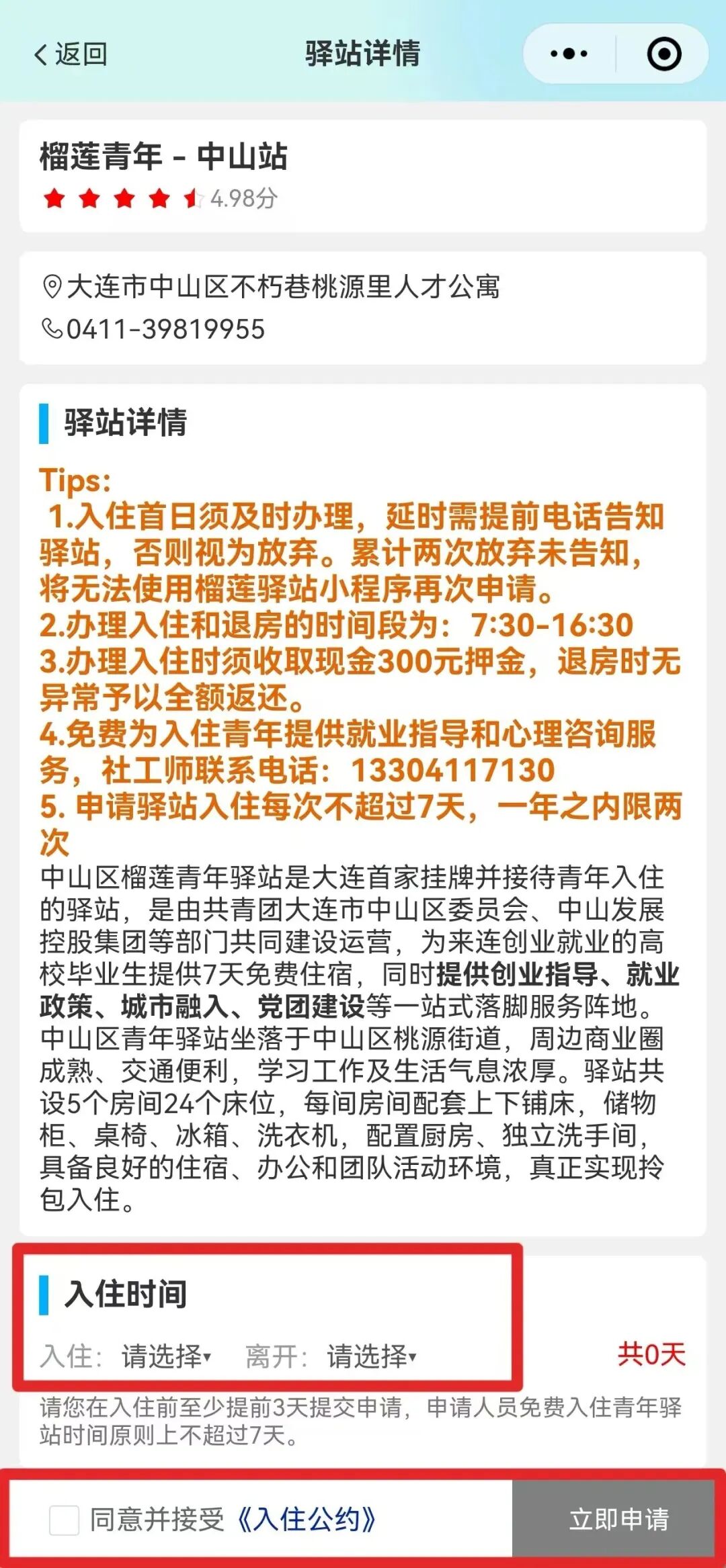Submit with the 立即申请 button
This screenshot has height=1568, width=726.
(618, 1520)
